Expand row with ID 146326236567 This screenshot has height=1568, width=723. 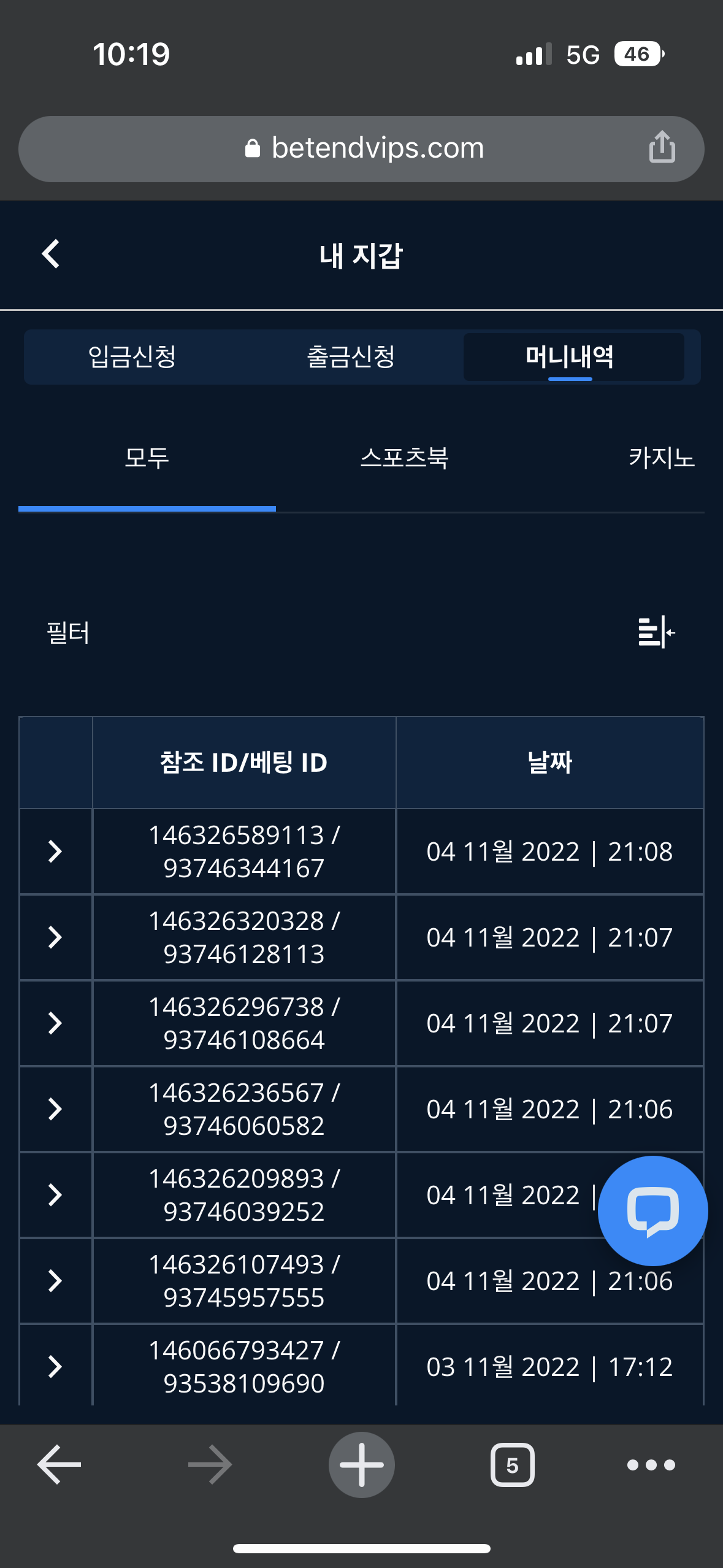55,1109
